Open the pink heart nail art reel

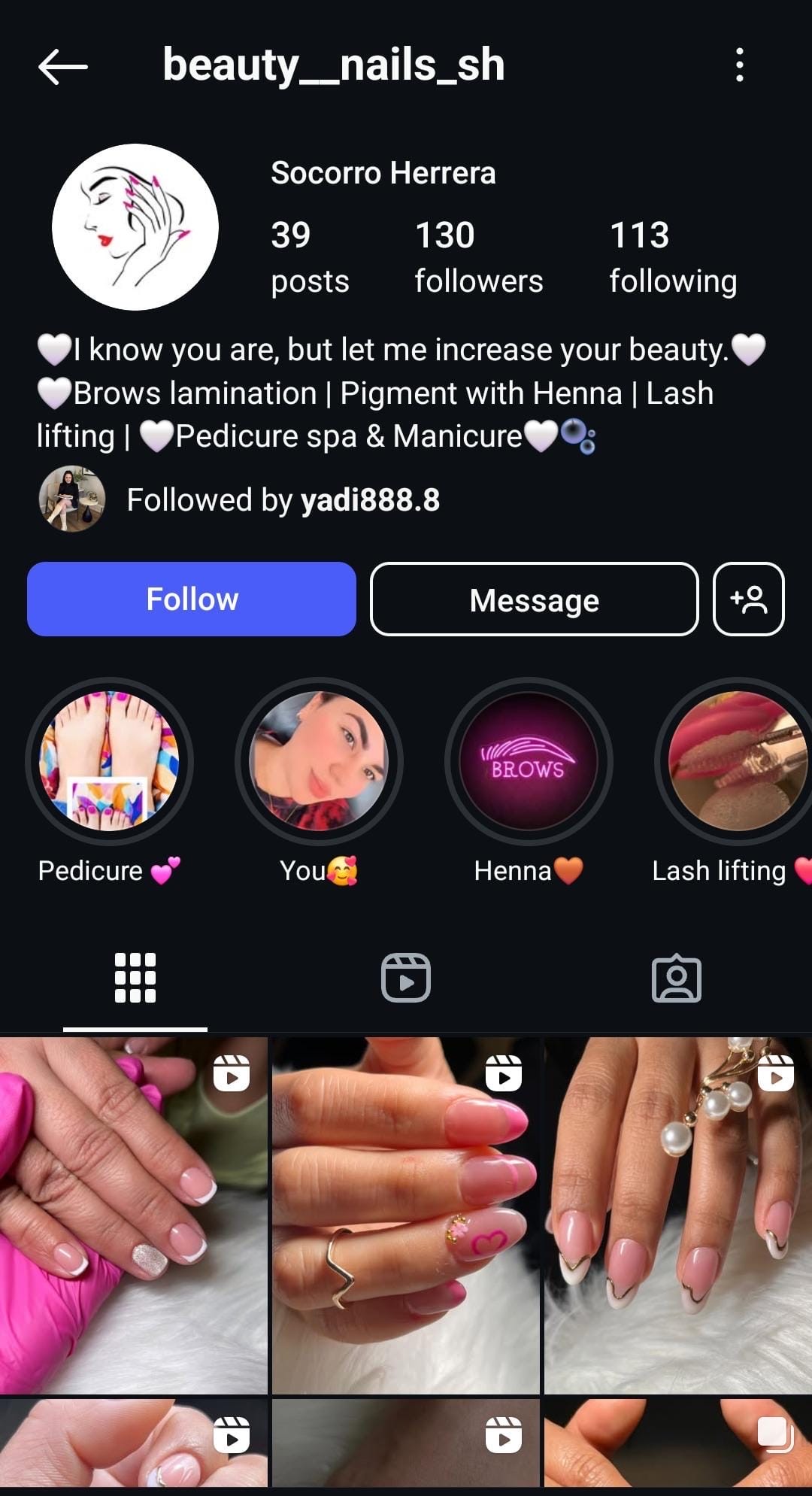pyautogui.click(x=405, y=1215)
